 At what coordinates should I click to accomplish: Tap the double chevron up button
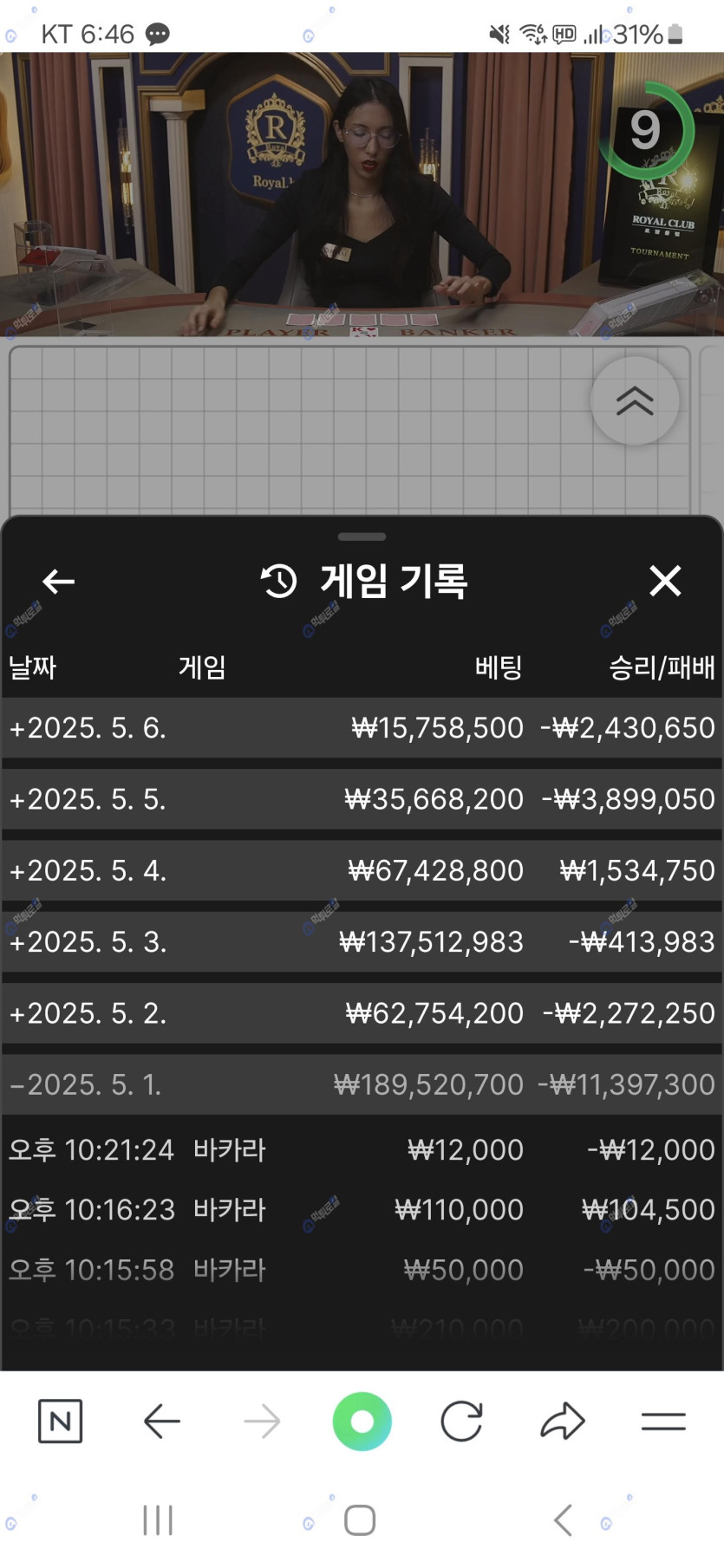tap(635, 400)
